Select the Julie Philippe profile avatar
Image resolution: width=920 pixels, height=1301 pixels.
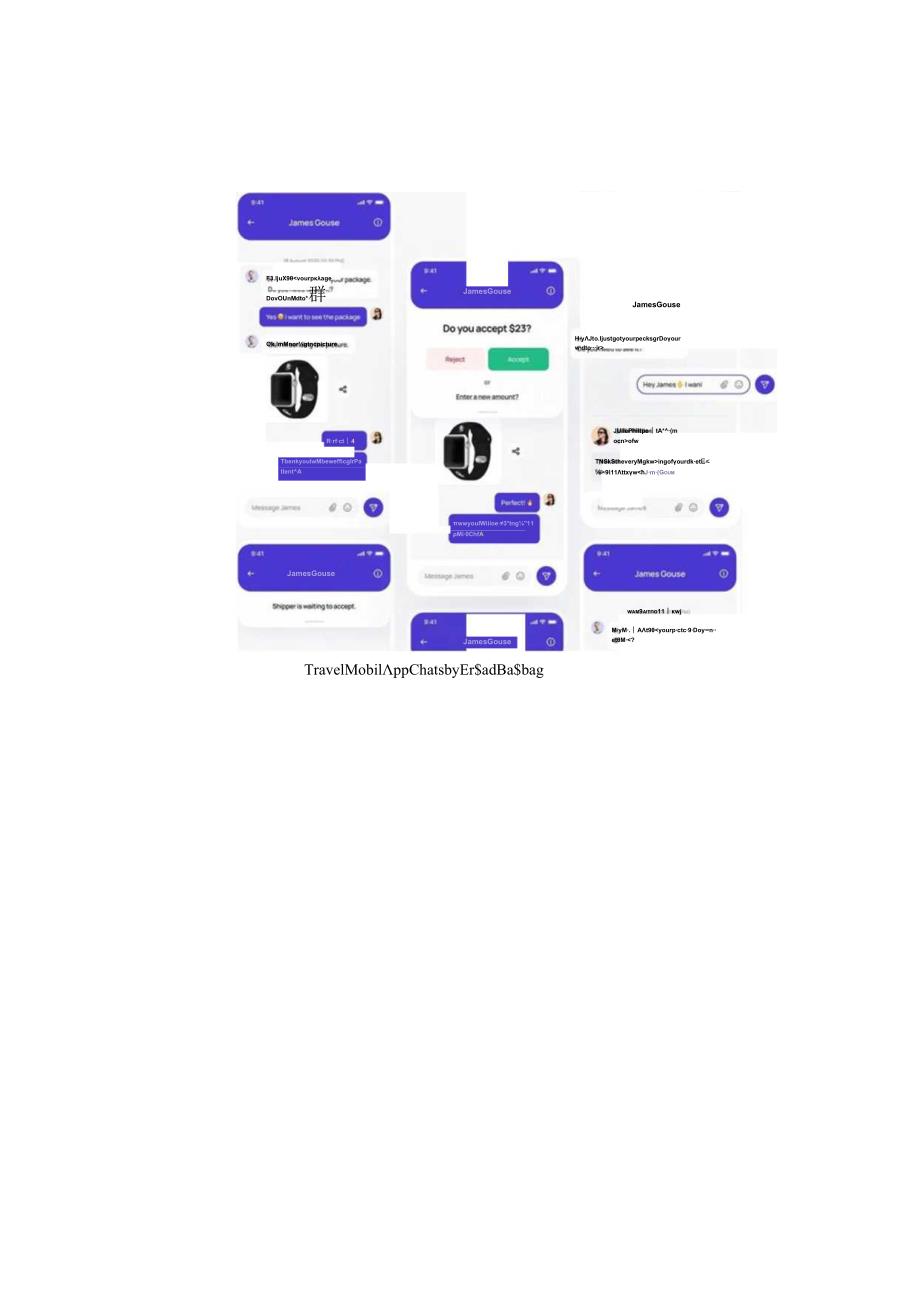601,435
